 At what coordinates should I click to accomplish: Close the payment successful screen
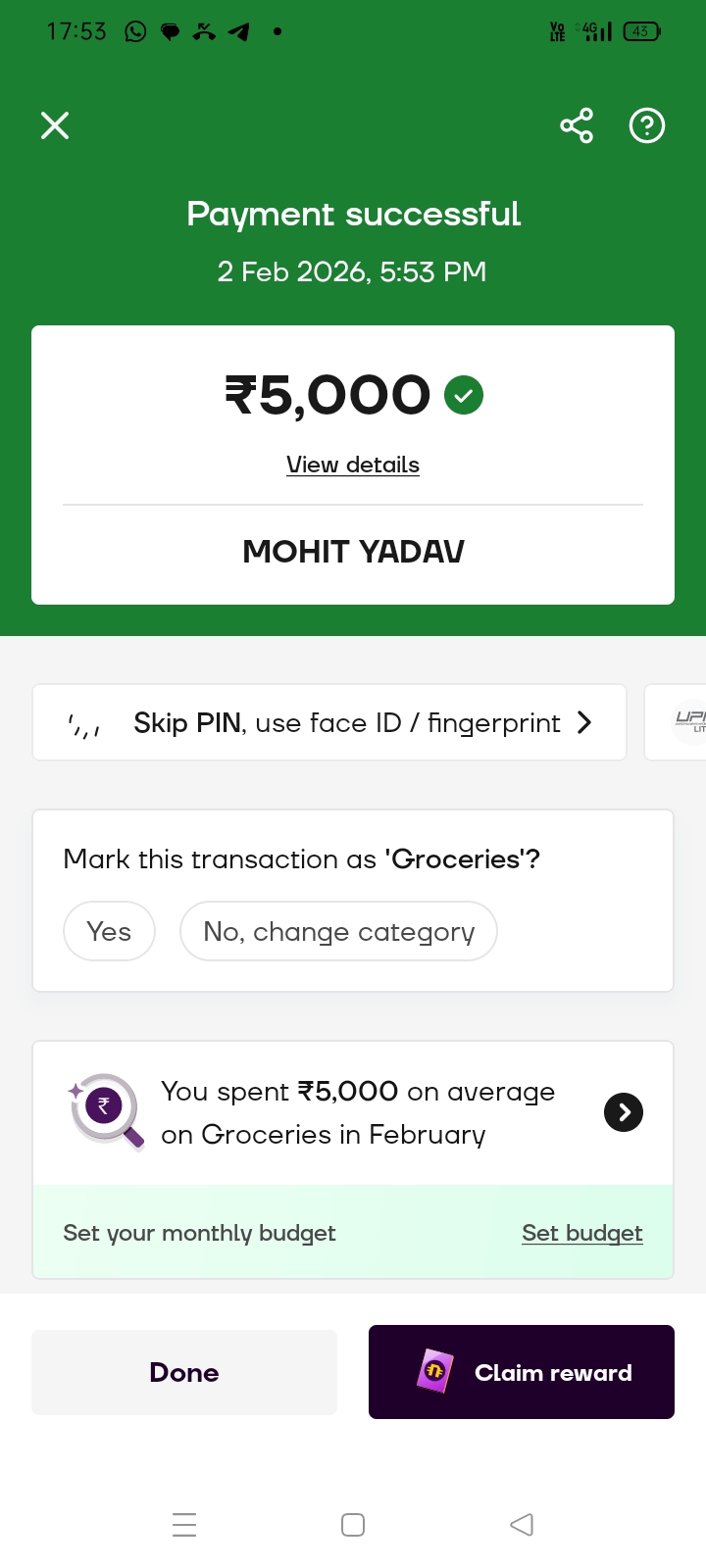click(x=55, y=125)
